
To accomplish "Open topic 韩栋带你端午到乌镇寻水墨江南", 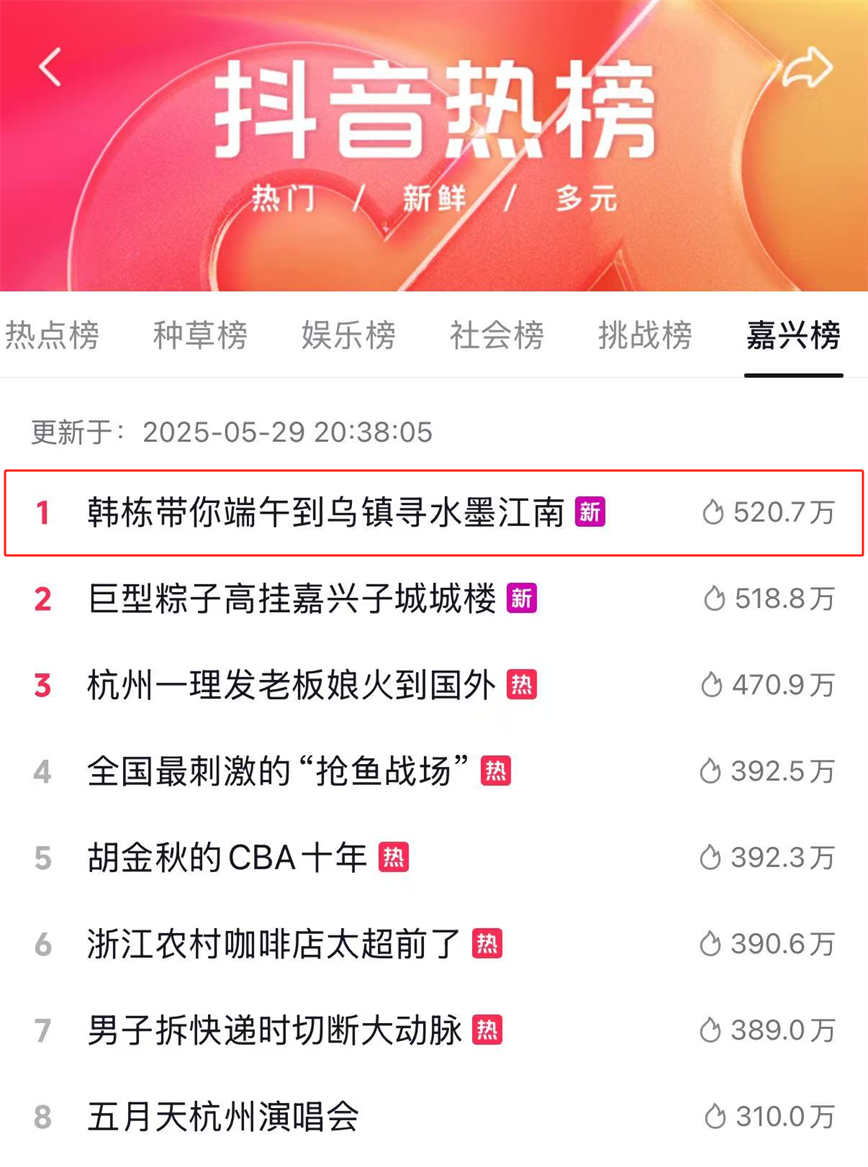I will click(325, 513).
